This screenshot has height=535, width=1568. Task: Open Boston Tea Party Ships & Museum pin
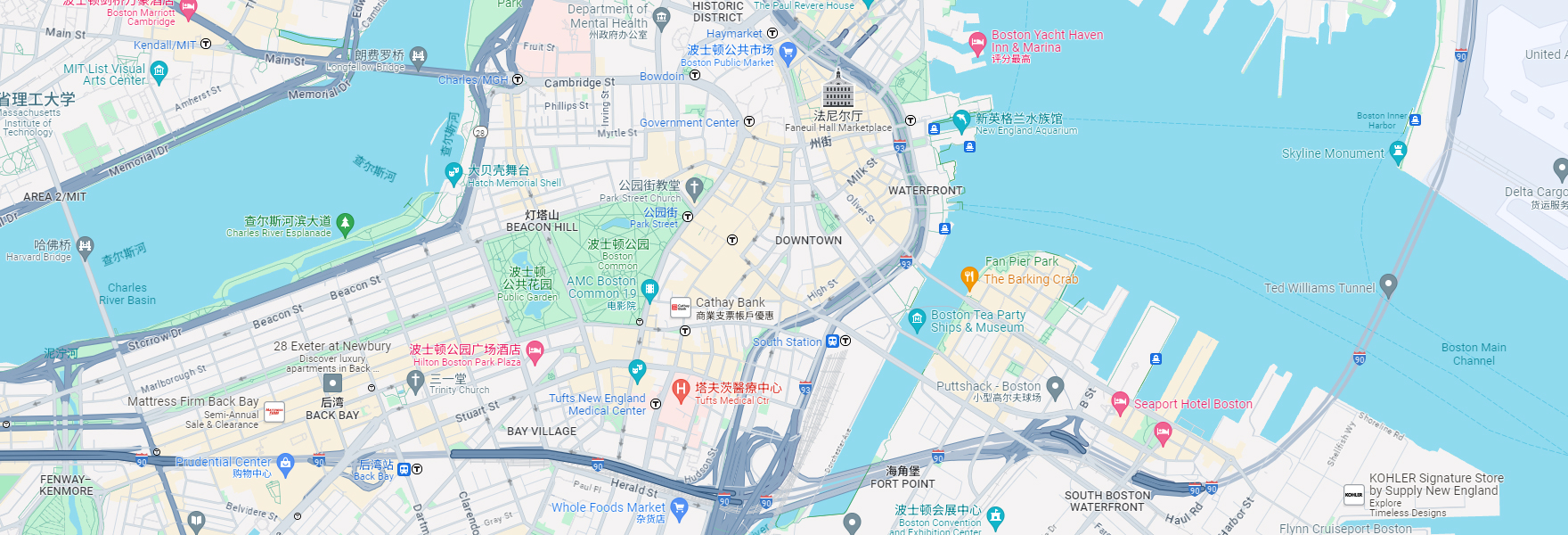[917, 319]
